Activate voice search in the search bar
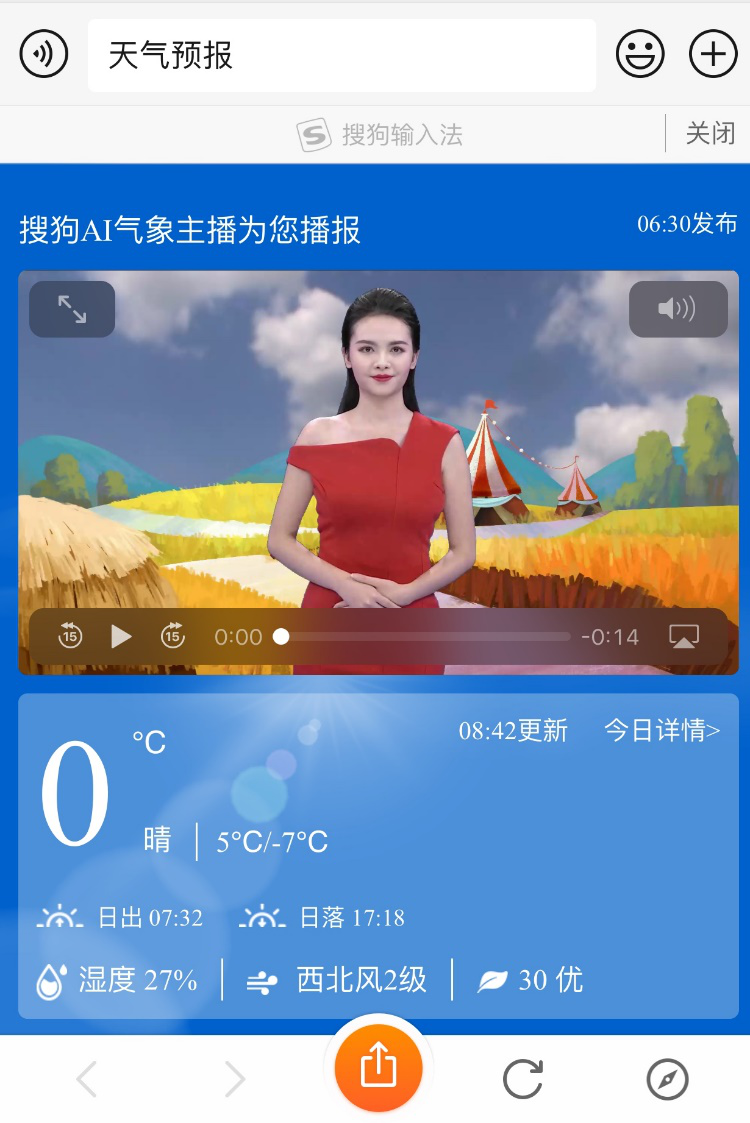The width and height of the screenshot is (750, 1123). pyautogui.click(x=42, y=53)
